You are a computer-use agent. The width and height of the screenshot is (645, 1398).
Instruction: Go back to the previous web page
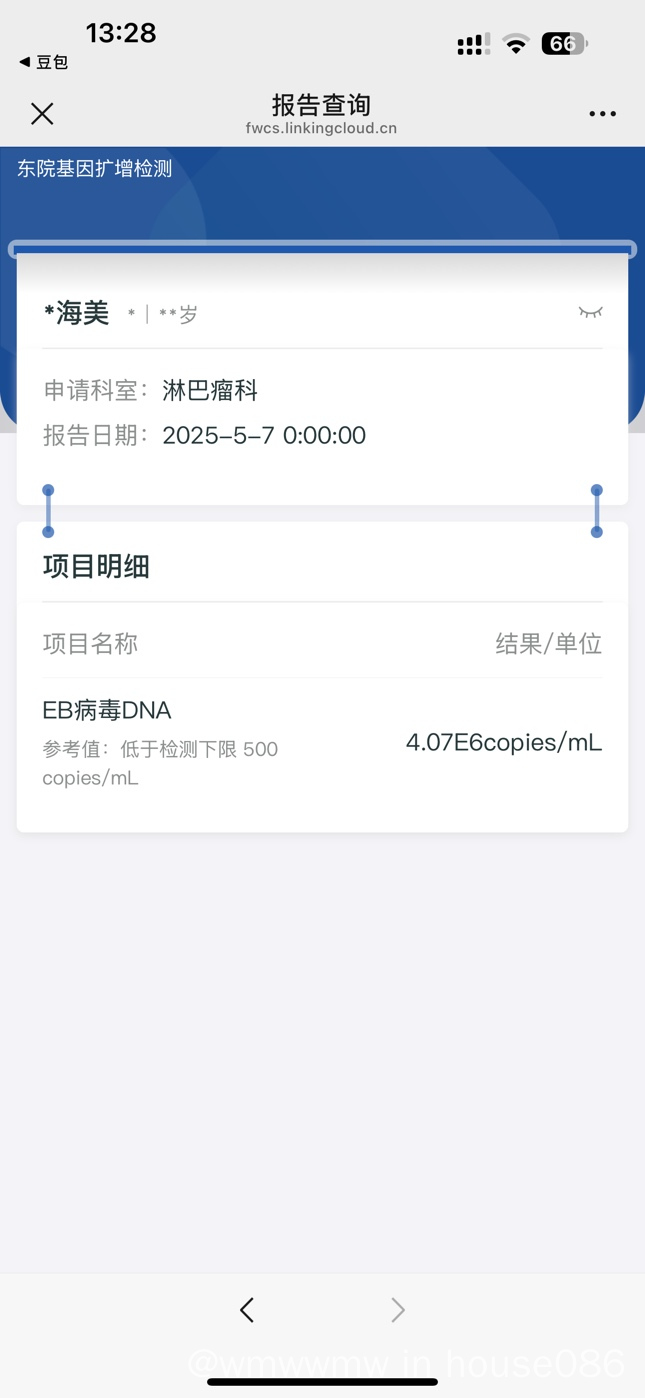(247, 1310)
